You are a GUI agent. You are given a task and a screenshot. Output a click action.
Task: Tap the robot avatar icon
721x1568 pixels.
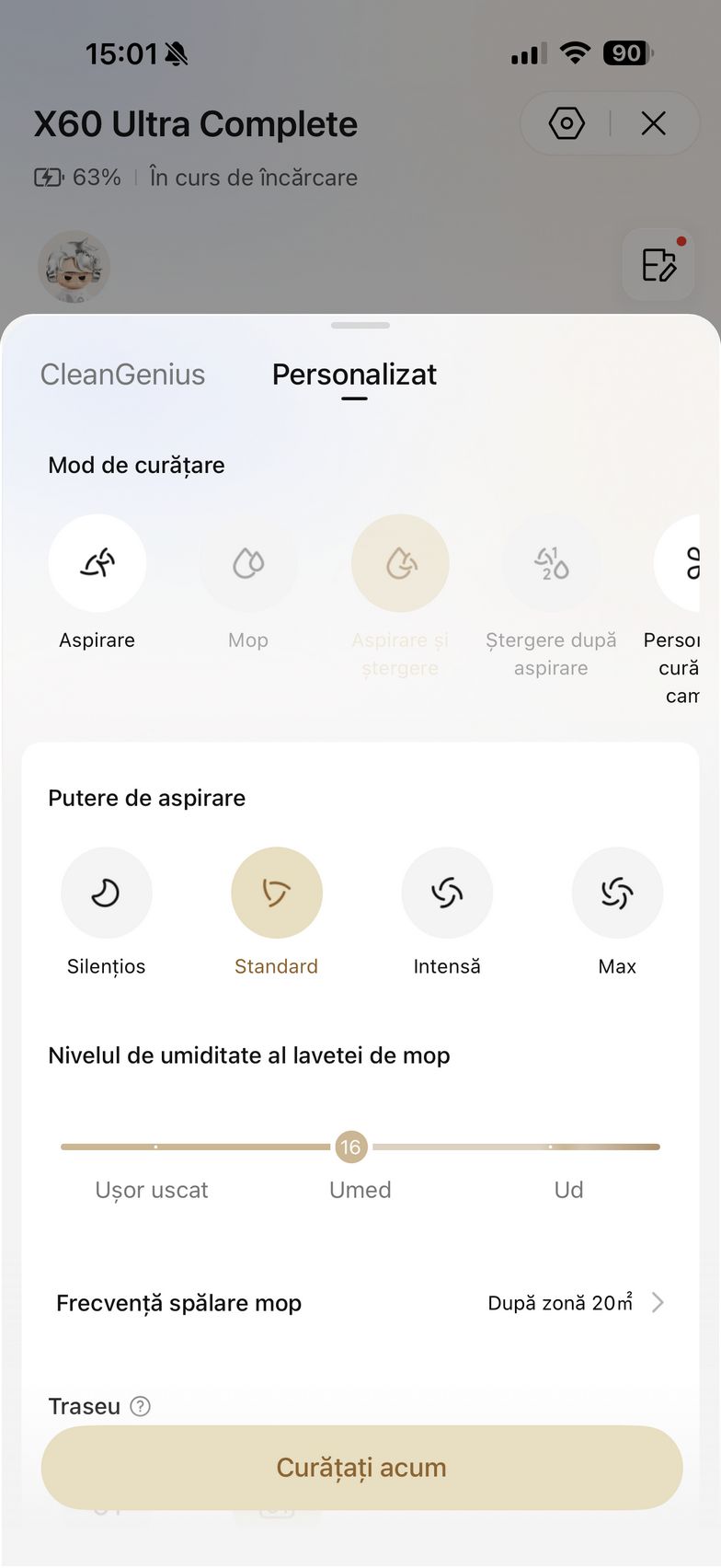point(74,267)
